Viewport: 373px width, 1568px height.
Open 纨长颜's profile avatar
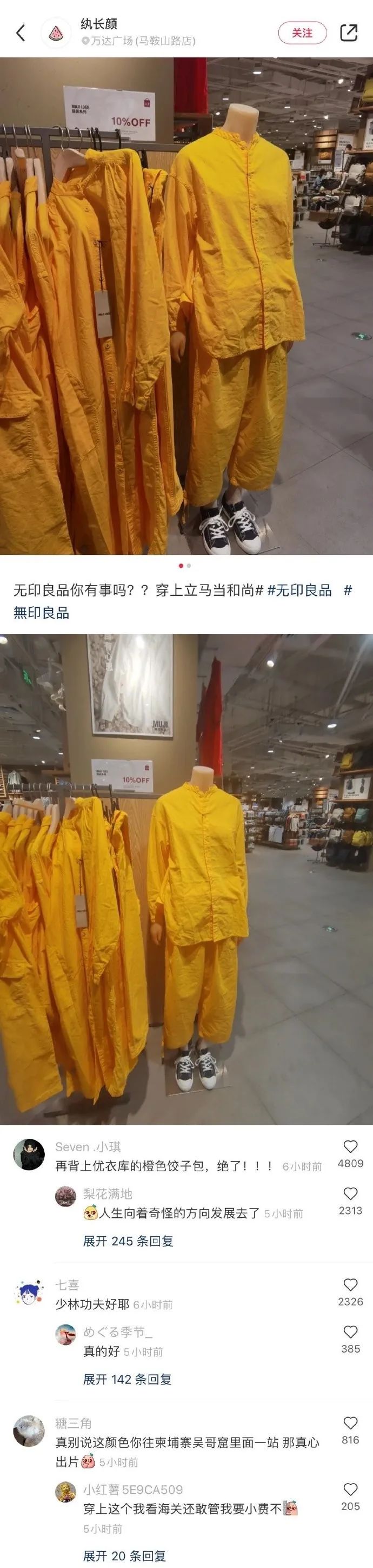tap(56, 33)
